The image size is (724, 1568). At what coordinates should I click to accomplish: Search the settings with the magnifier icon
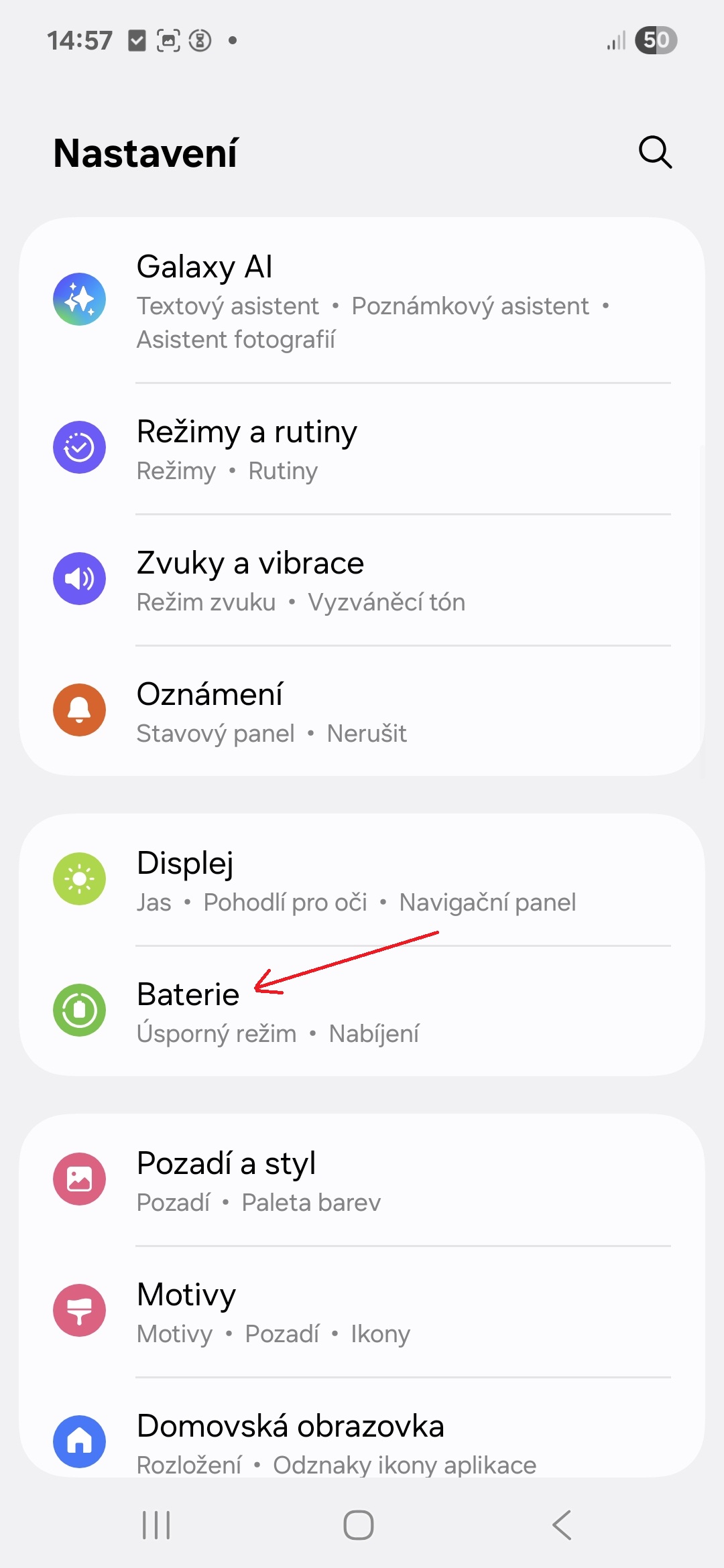[x=655, y=152]
